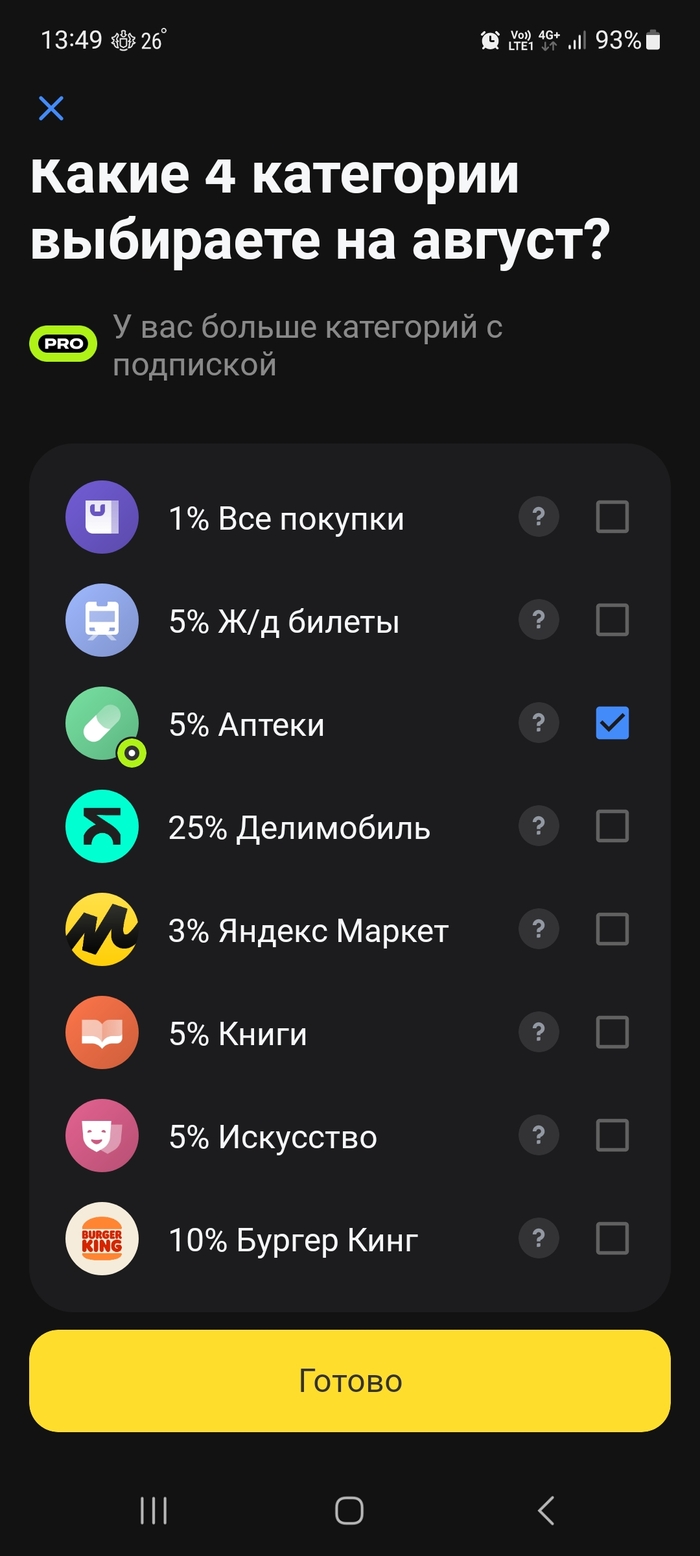Confirm selection with Готово button
This screenshot has width=700, height=1556.
point(350,1381)
